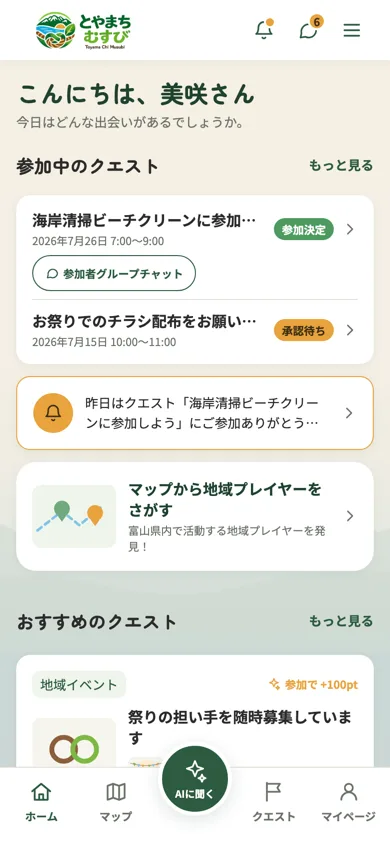This screenshot has height=844, width=390.
Task: Switch to the マップ tab
Action: [x=116, y=802]
